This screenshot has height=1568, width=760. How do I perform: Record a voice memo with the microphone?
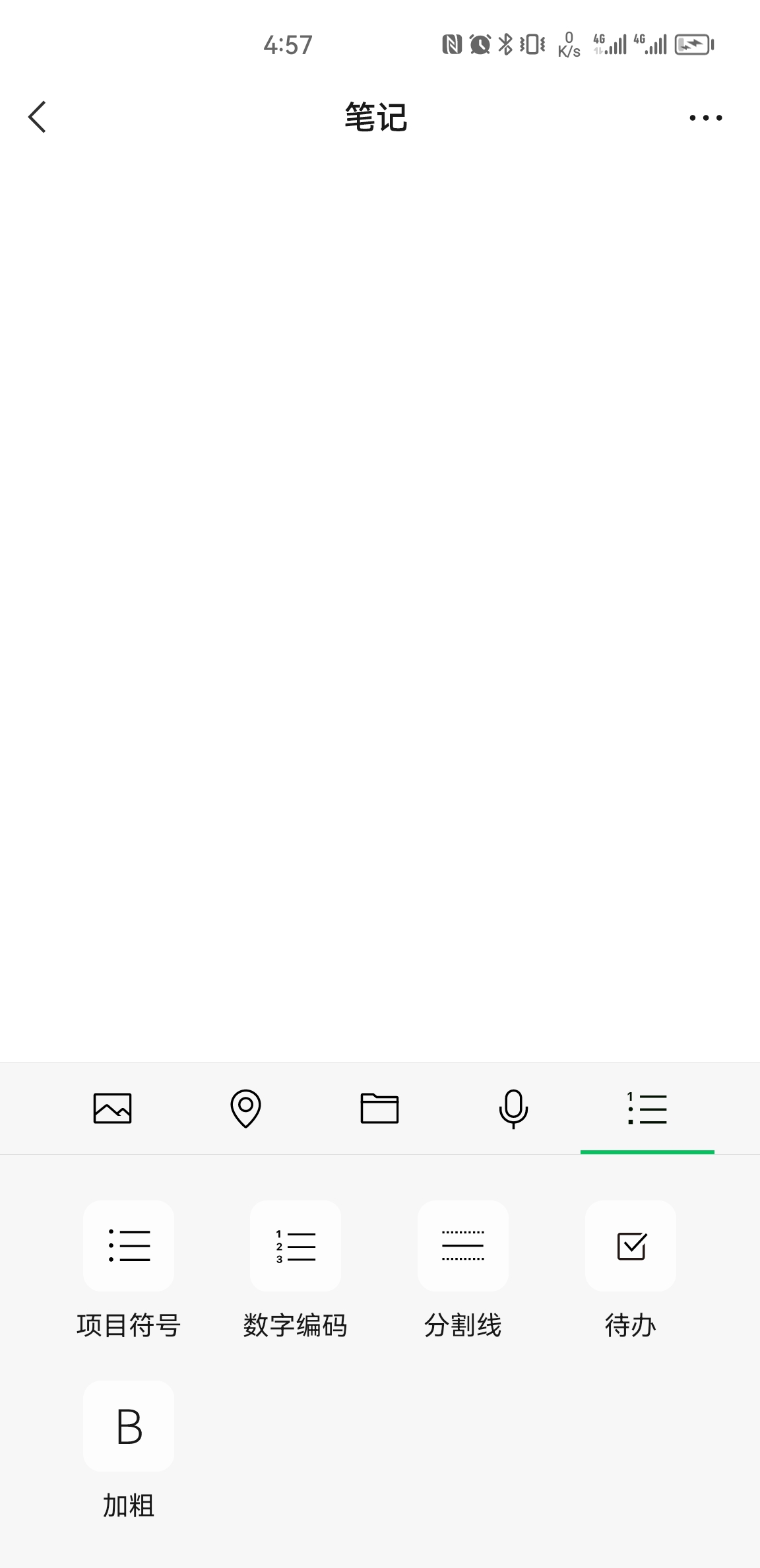click(x=513, y=1109)
